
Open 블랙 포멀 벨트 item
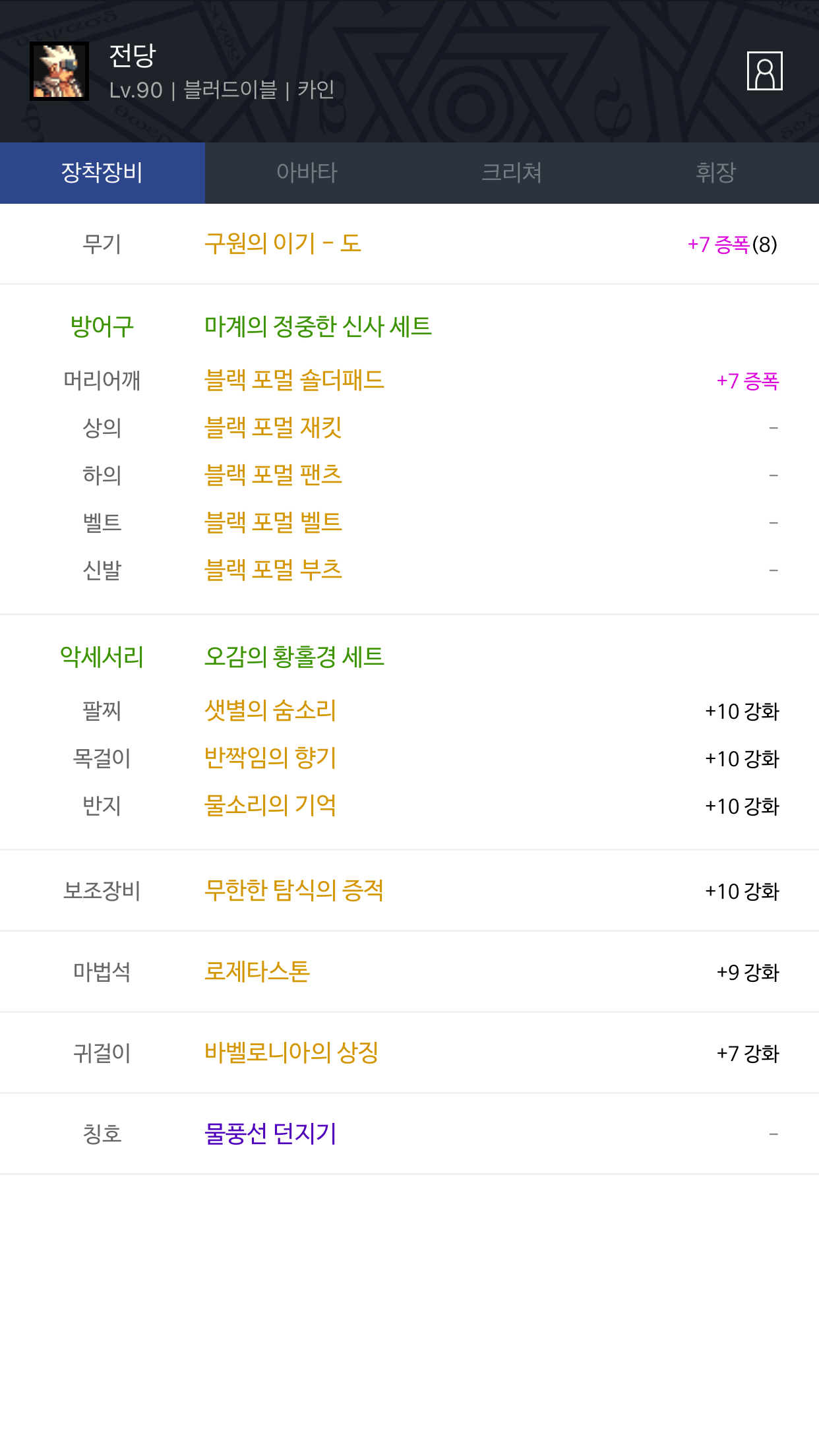click(x=273, y=522)
